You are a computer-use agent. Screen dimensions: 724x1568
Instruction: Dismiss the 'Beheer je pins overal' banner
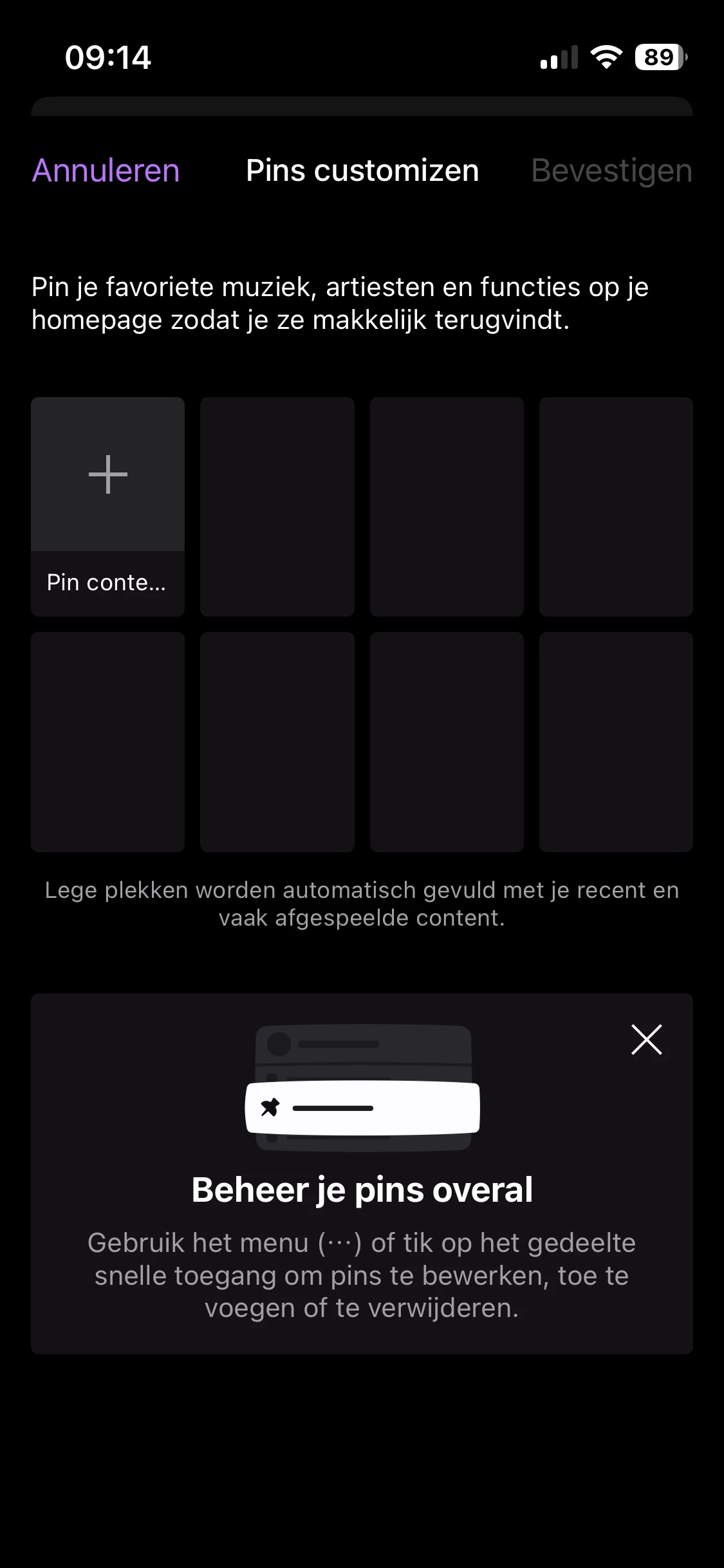pyautogui.click(x=646, y=1040)
